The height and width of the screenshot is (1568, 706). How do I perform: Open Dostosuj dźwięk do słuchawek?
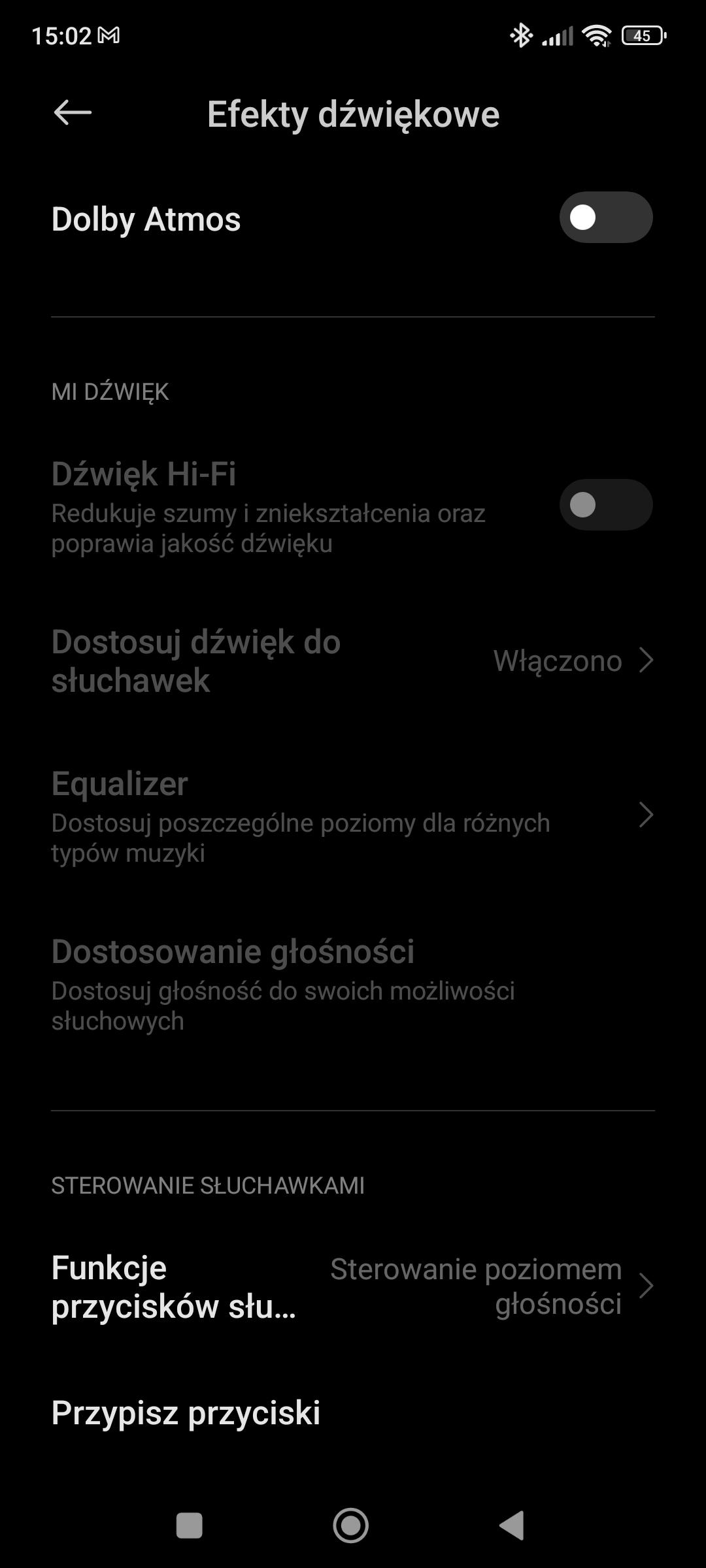353,661
